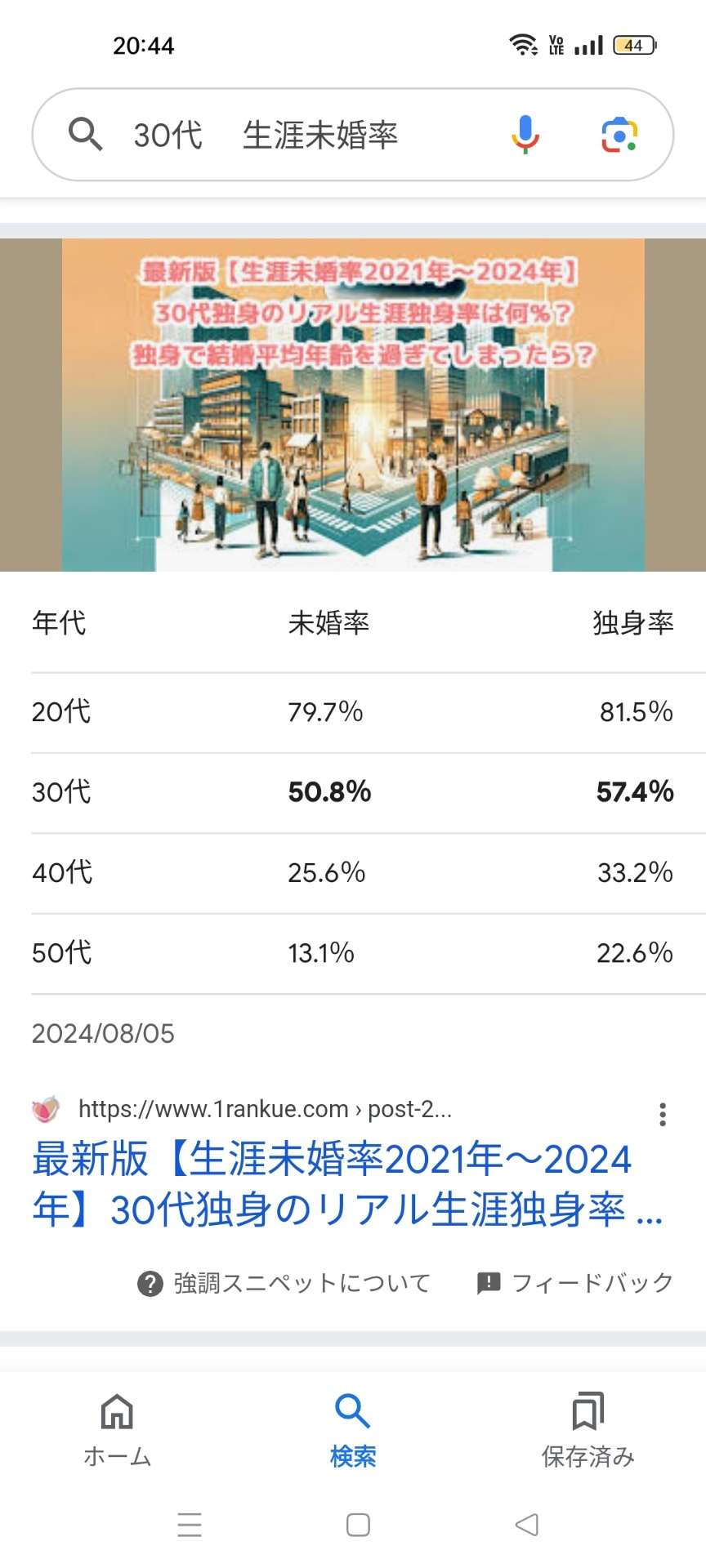This screenshot has height=1568, width=706.
Task: Go to the ホーム tab
Action: (x=117, y=1429)
